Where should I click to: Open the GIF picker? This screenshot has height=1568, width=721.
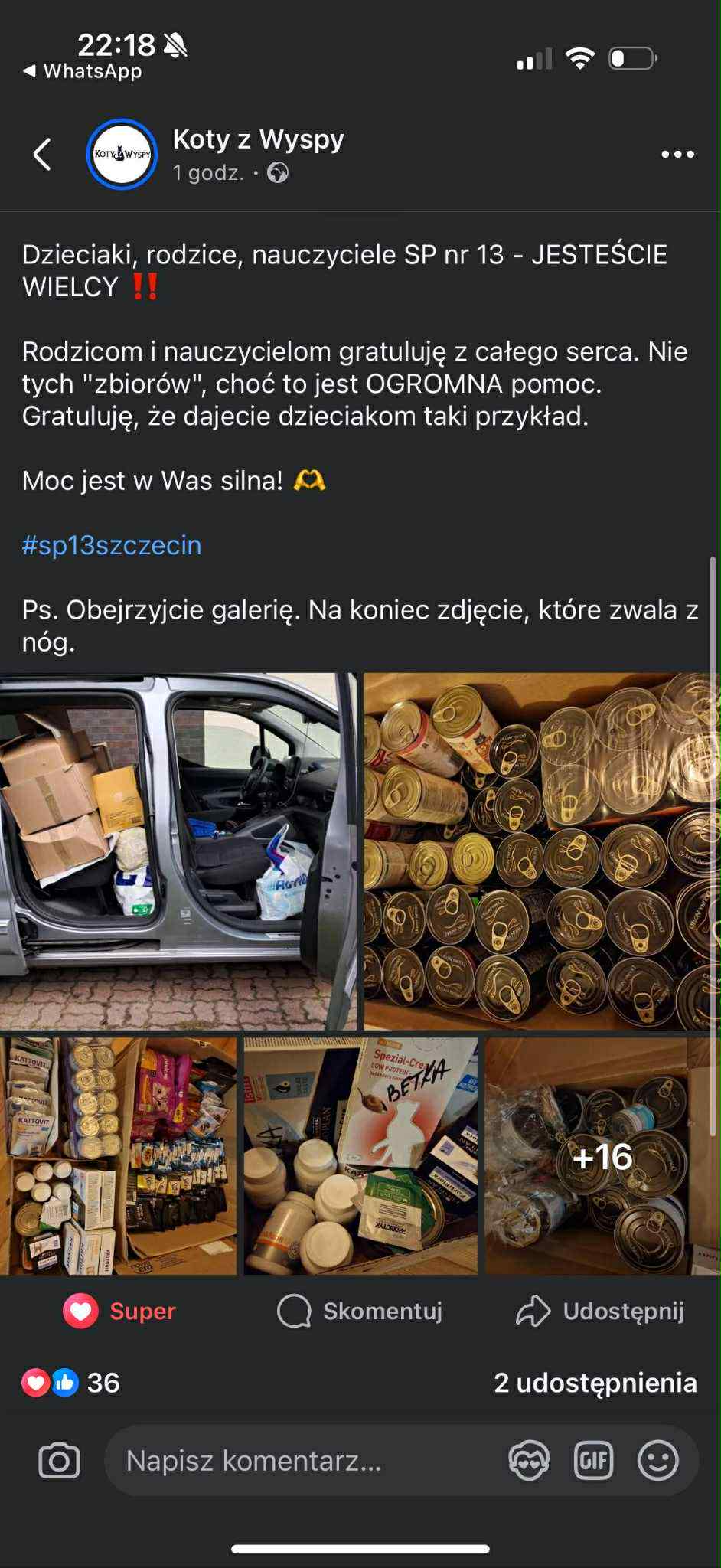point(593,1461)
